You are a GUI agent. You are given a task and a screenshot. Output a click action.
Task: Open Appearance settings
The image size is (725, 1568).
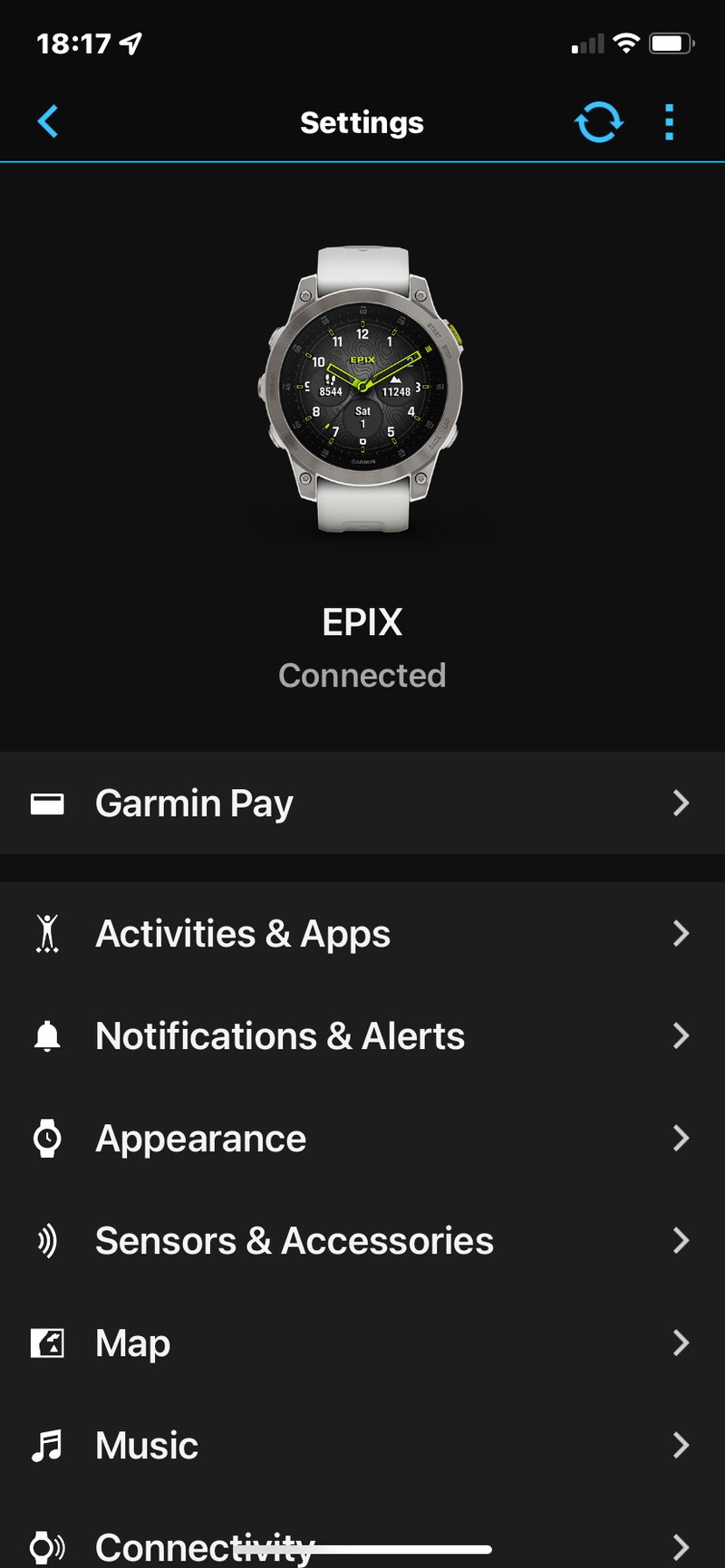point(362,1139)
